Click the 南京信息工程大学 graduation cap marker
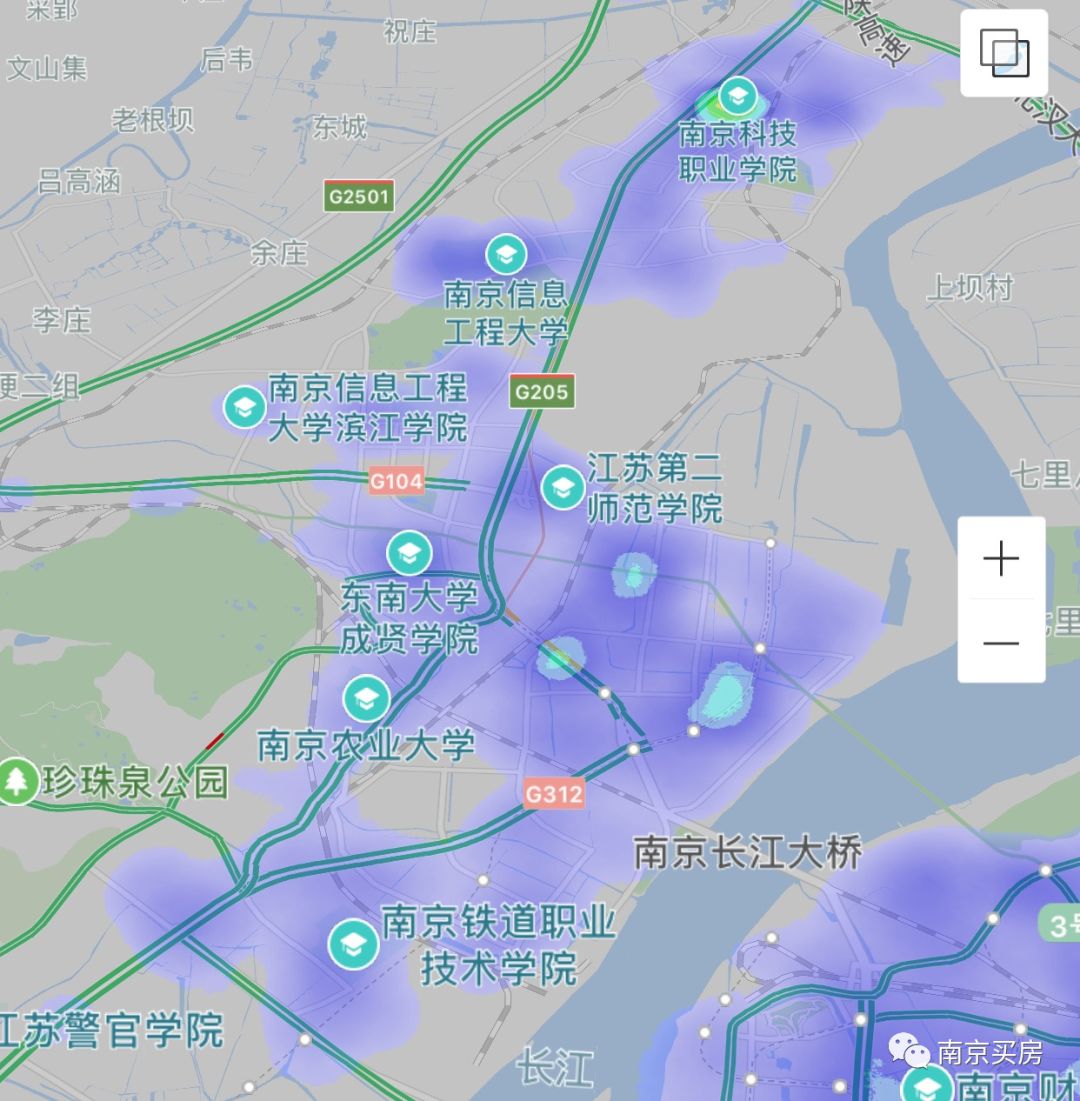 pos(506,254)
